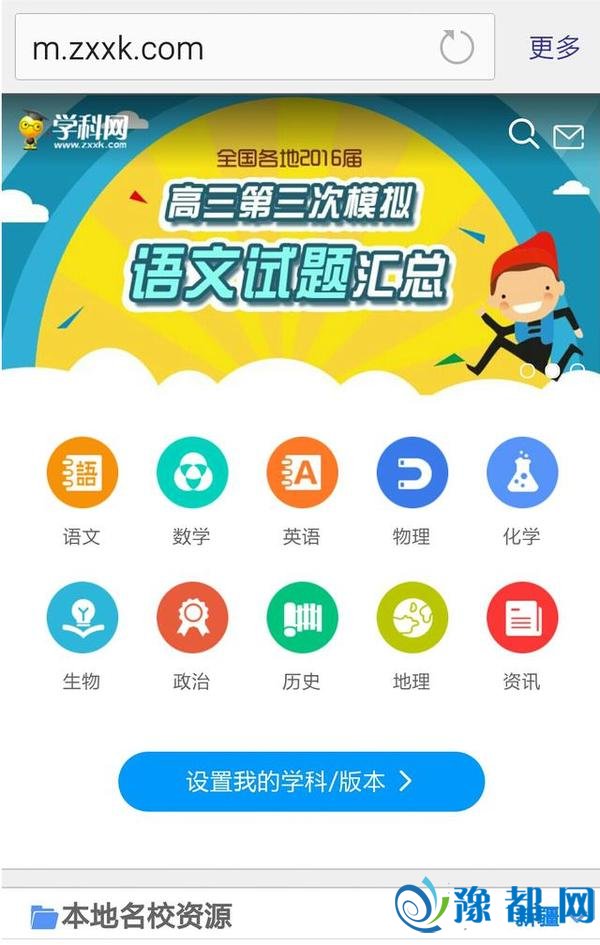Open the 资讯 news section

click(x=522, y=619)
